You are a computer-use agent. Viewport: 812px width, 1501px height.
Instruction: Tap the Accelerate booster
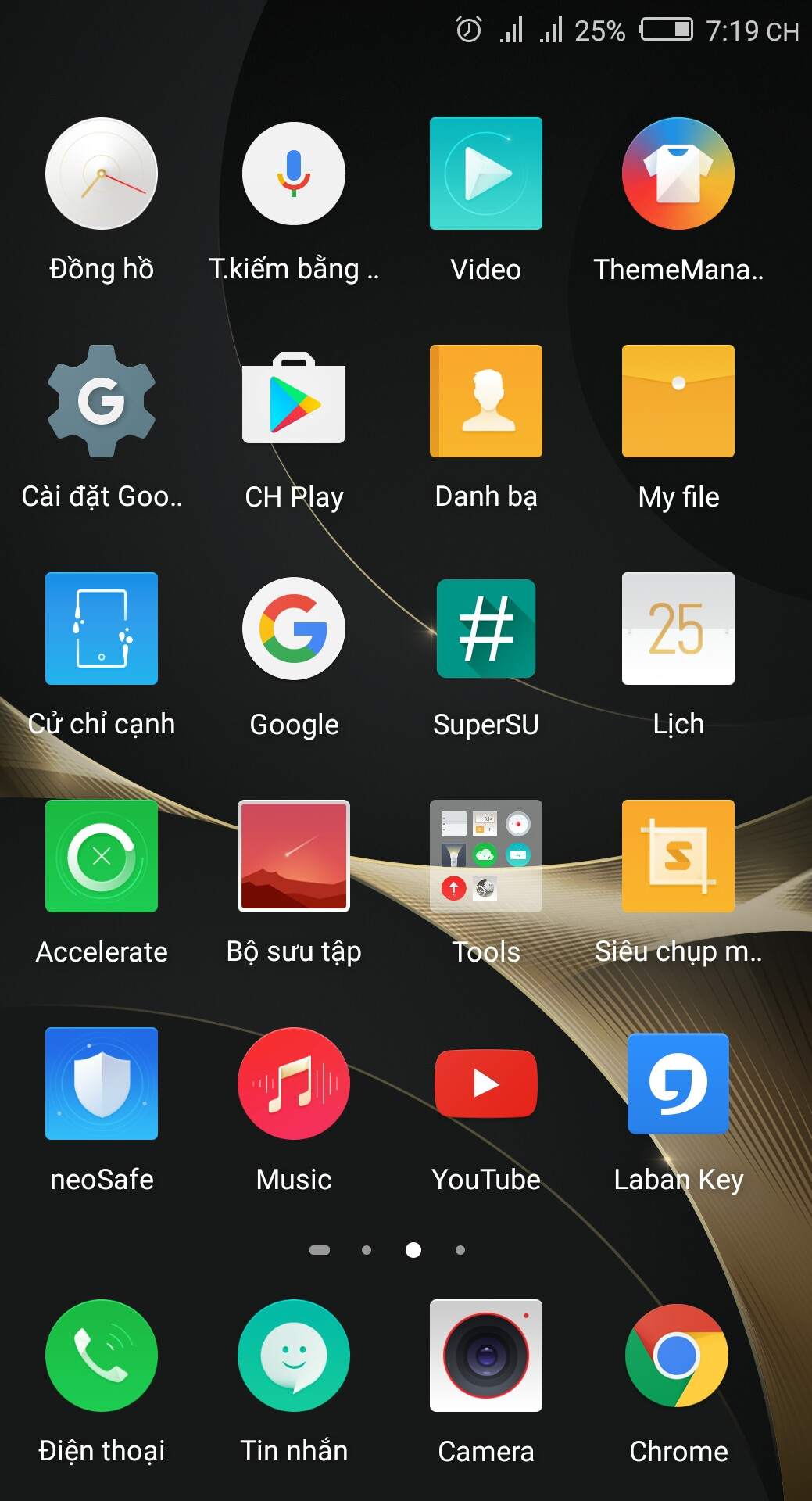[x=102, y=856]
